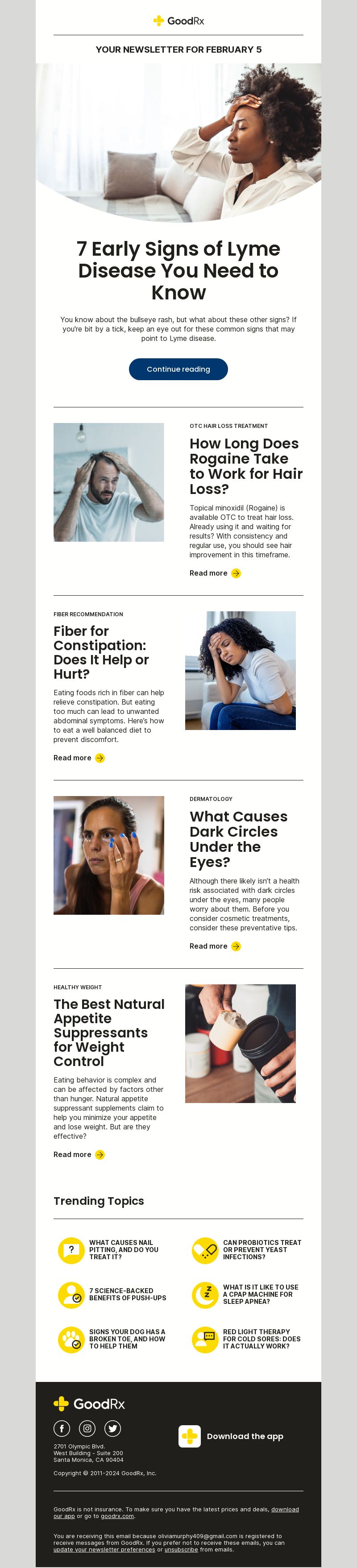This screenshot has height=1568, width=357.
Task: Open CPAP machine for sleep apnea topic
Action: (x=260, y=1294)
